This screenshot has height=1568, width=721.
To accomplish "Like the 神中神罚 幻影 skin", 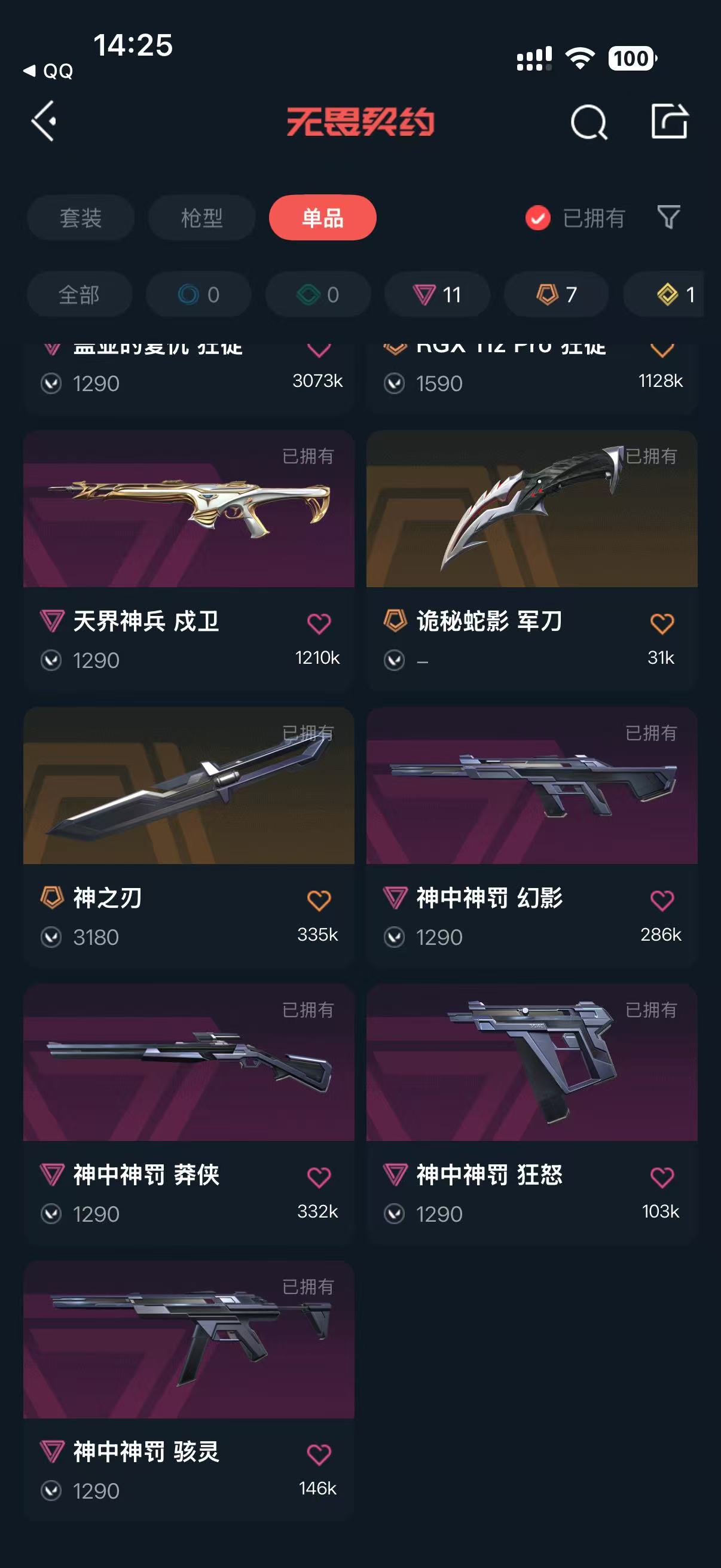I will 662,900.
